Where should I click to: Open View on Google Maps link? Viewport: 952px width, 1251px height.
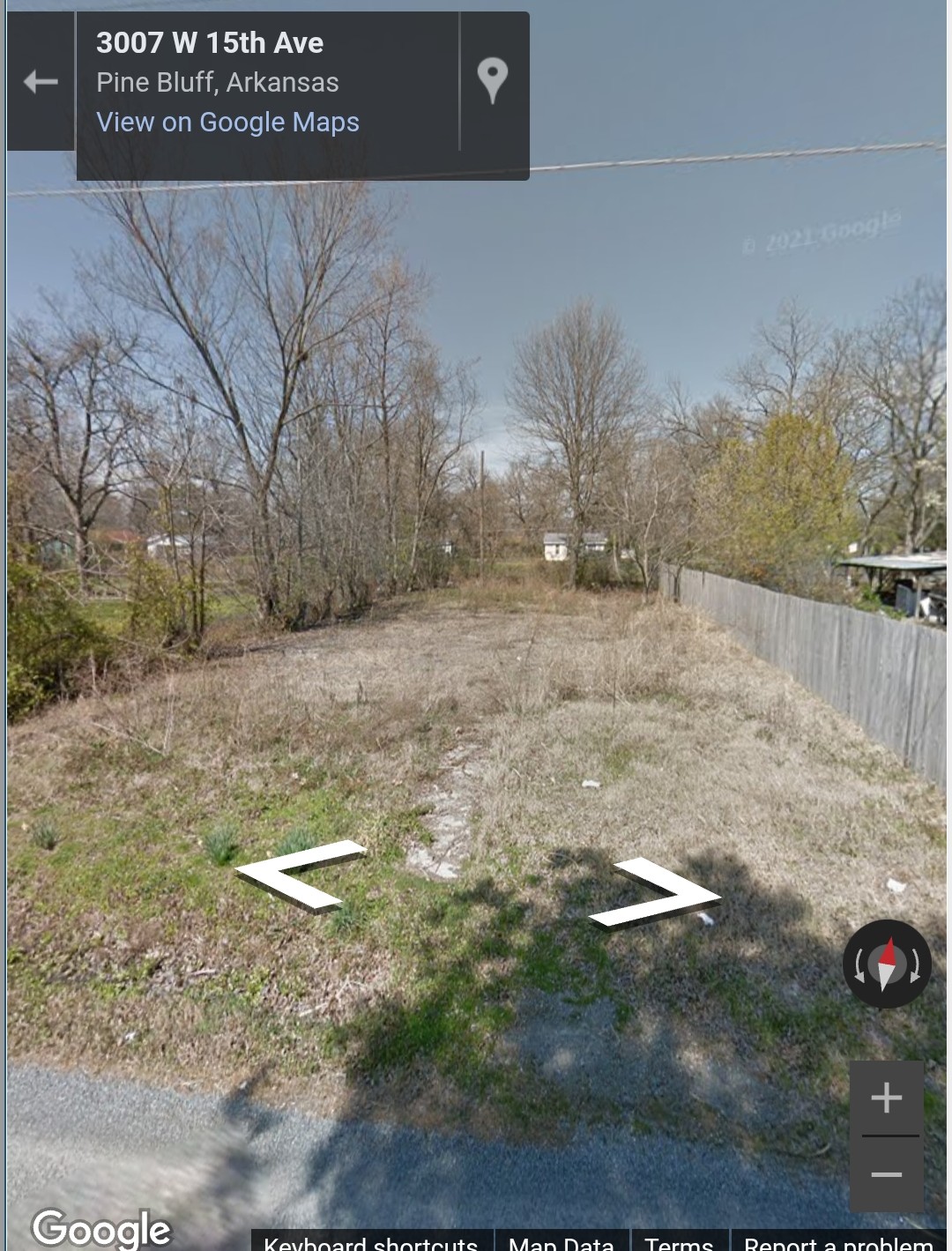(x=227, y=122)
